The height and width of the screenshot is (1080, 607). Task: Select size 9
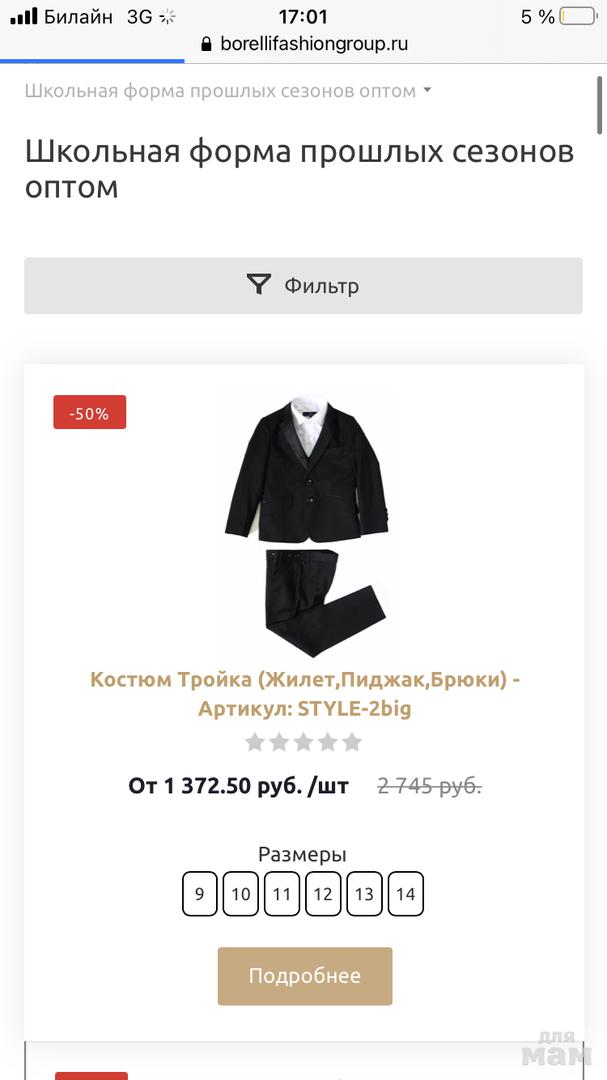[200, 894]
